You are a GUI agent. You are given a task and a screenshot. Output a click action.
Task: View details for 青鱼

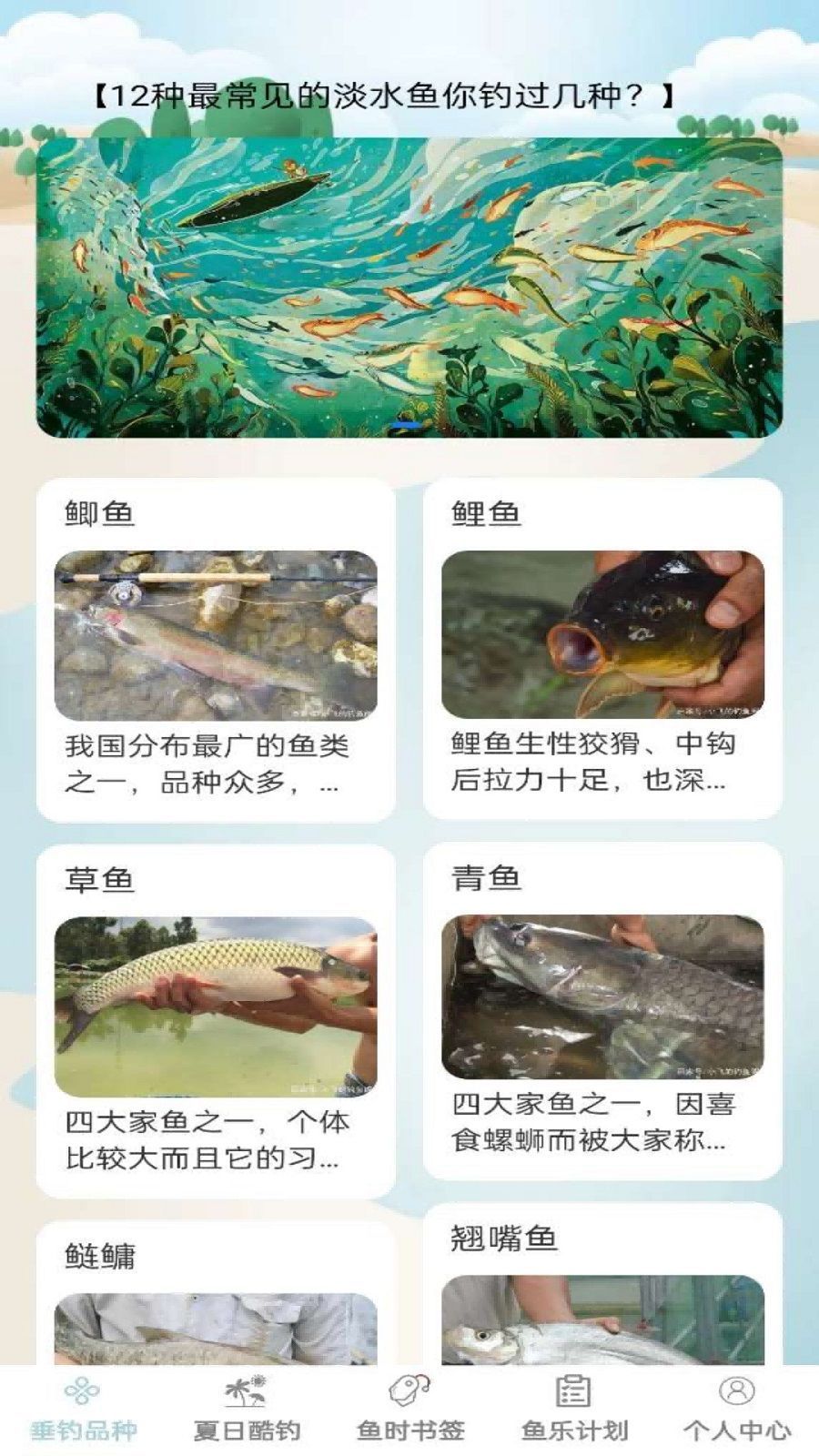[602, 1010]
